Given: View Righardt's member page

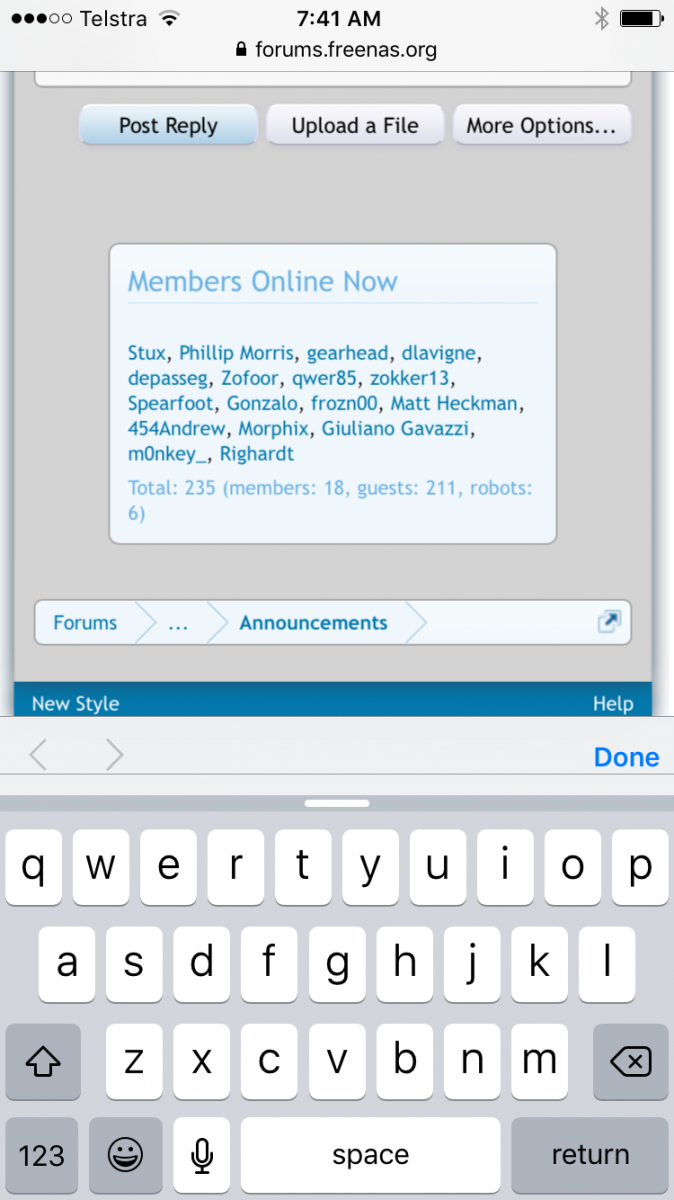Looking at the screenshot, I should click(x=257, y=455).
